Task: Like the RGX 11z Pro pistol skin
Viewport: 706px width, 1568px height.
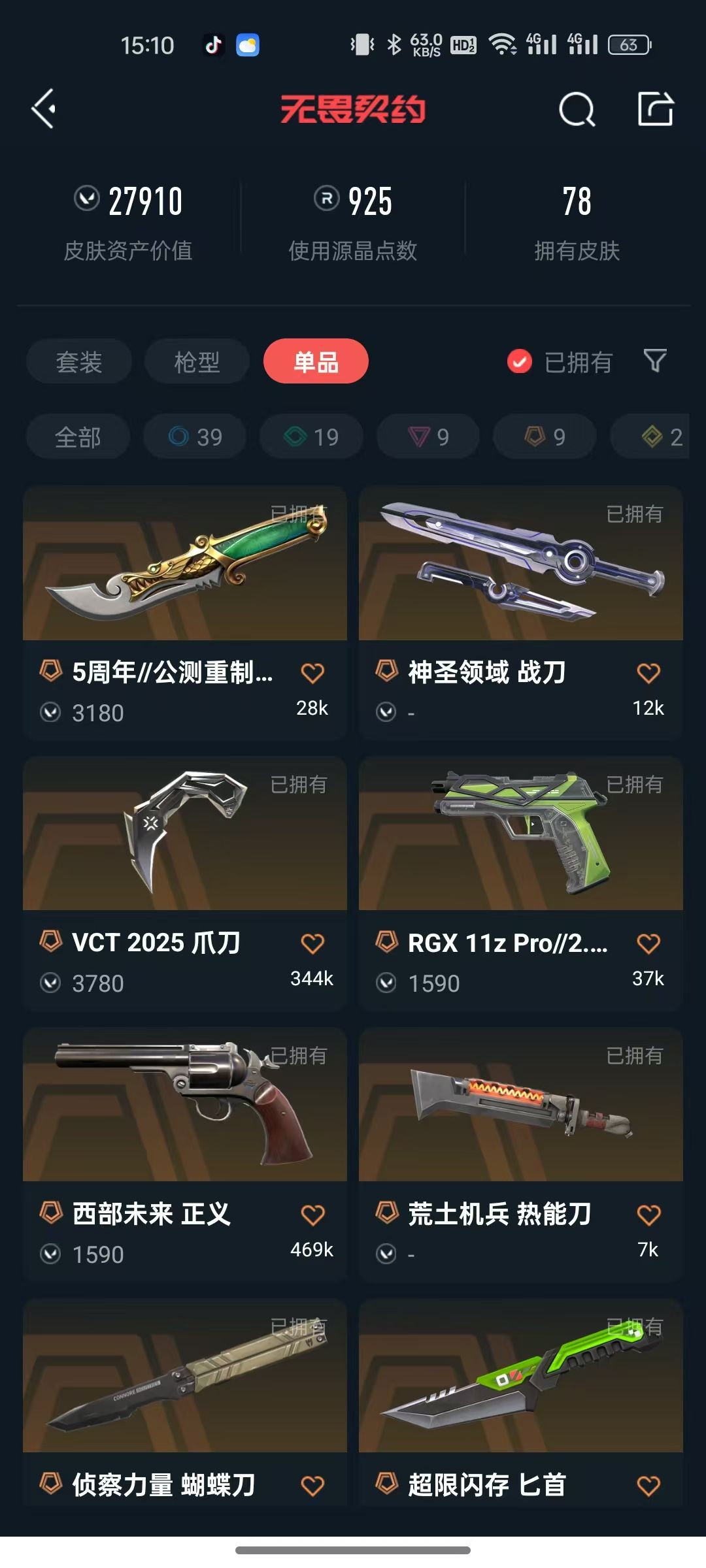Action: (x=648, y=943)
